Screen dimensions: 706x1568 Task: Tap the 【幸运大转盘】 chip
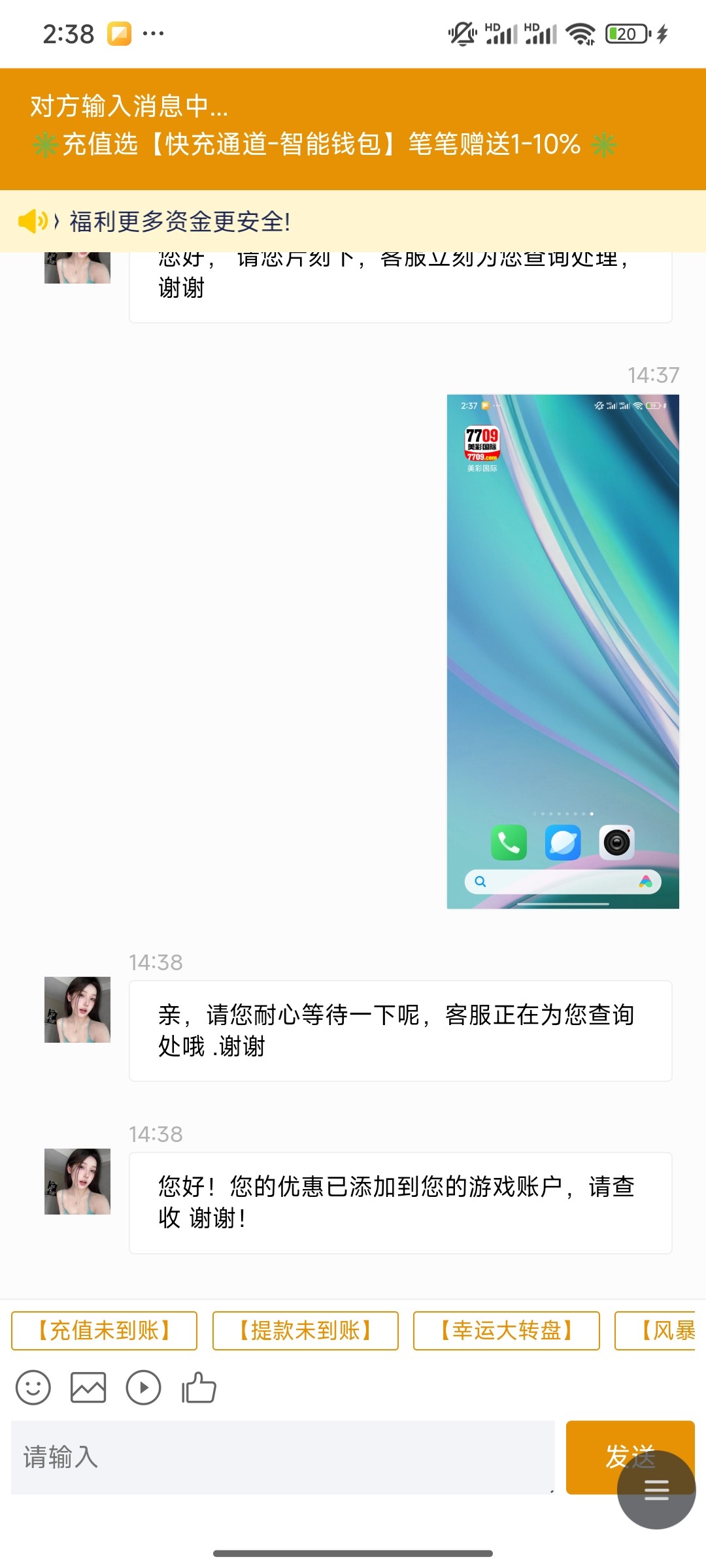[506, 1331]
